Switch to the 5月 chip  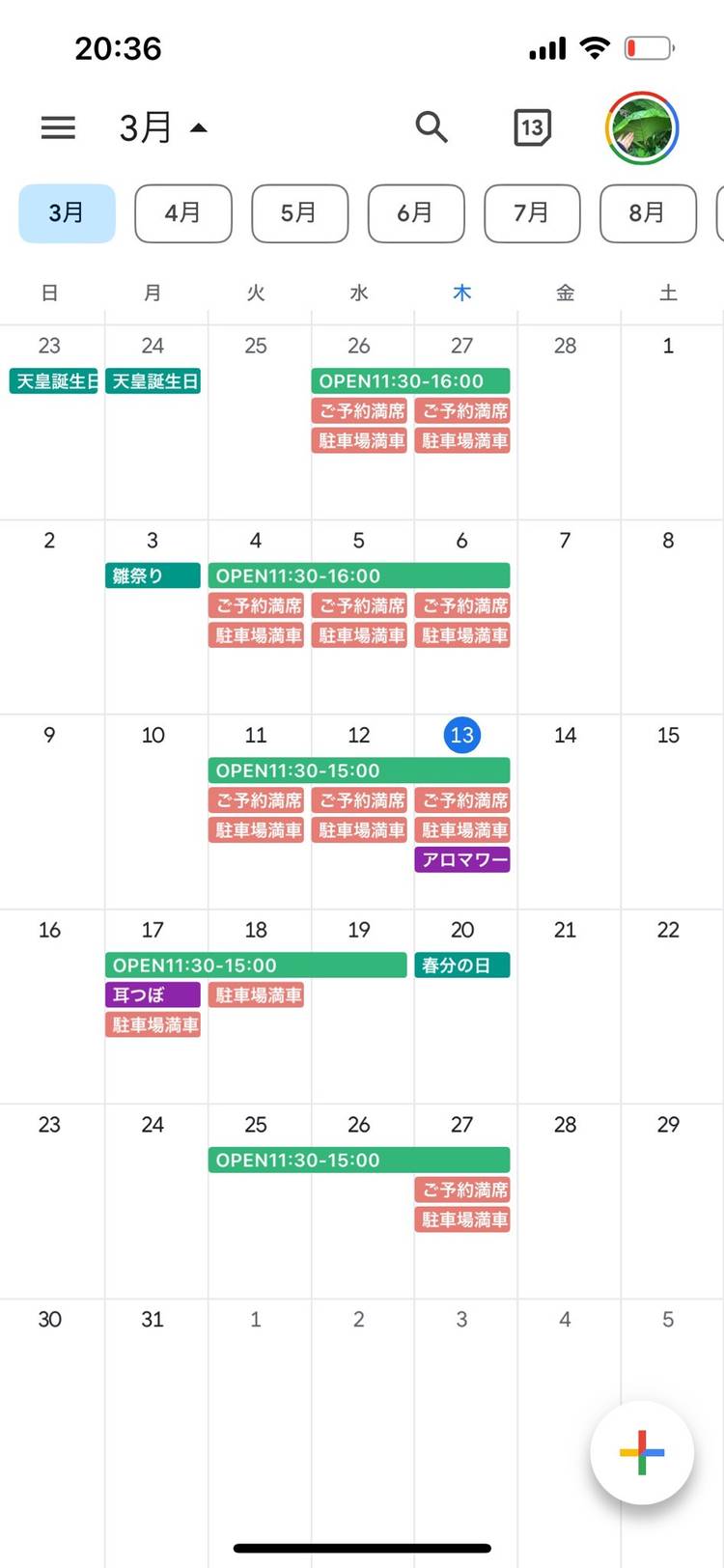tap(299, 213)
